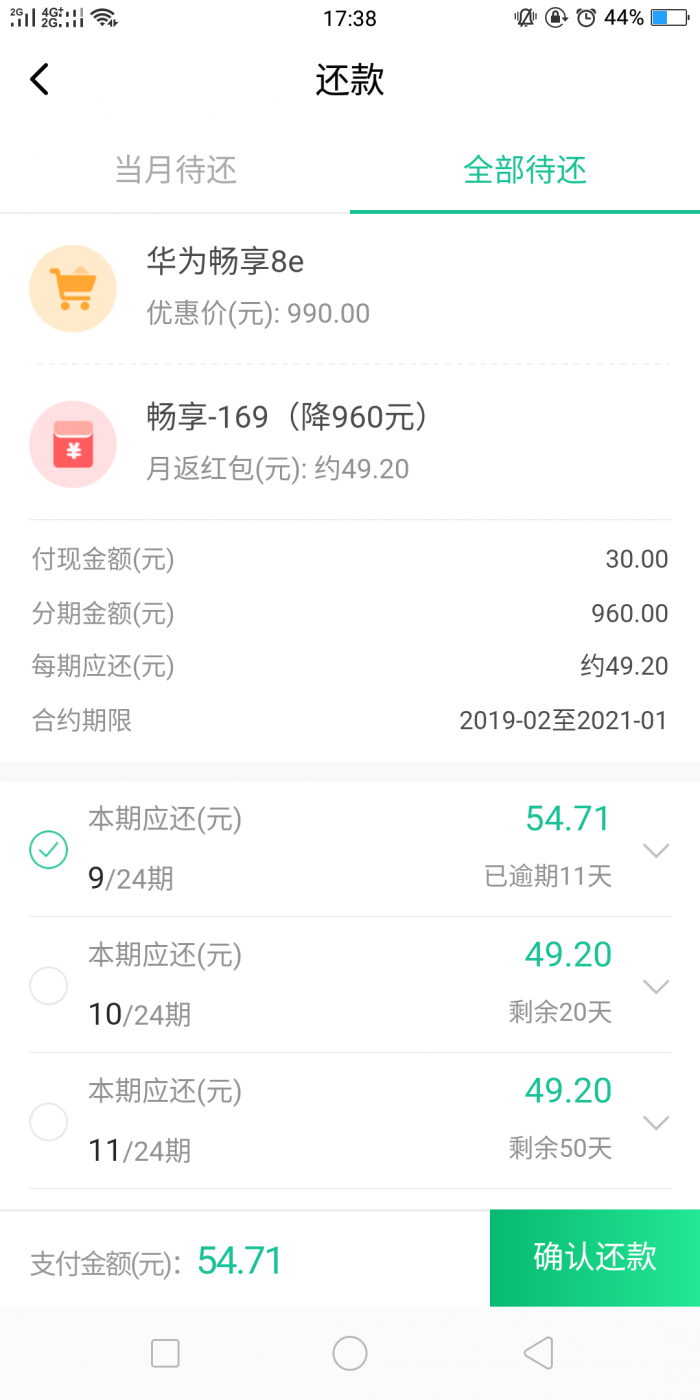Select the 11/24期 installment
This screenshot has width=700, height=1400.
coord(49,1122)
